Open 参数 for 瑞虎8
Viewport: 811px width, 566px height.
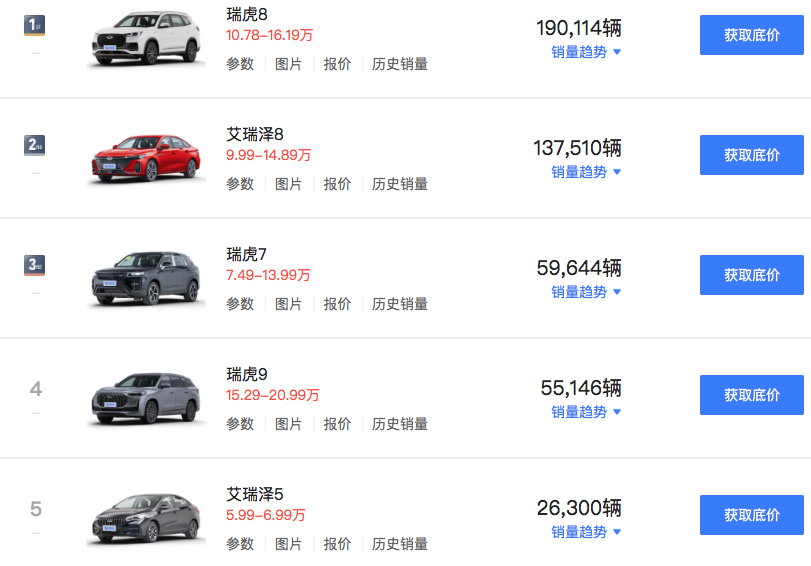click(240, 64)
